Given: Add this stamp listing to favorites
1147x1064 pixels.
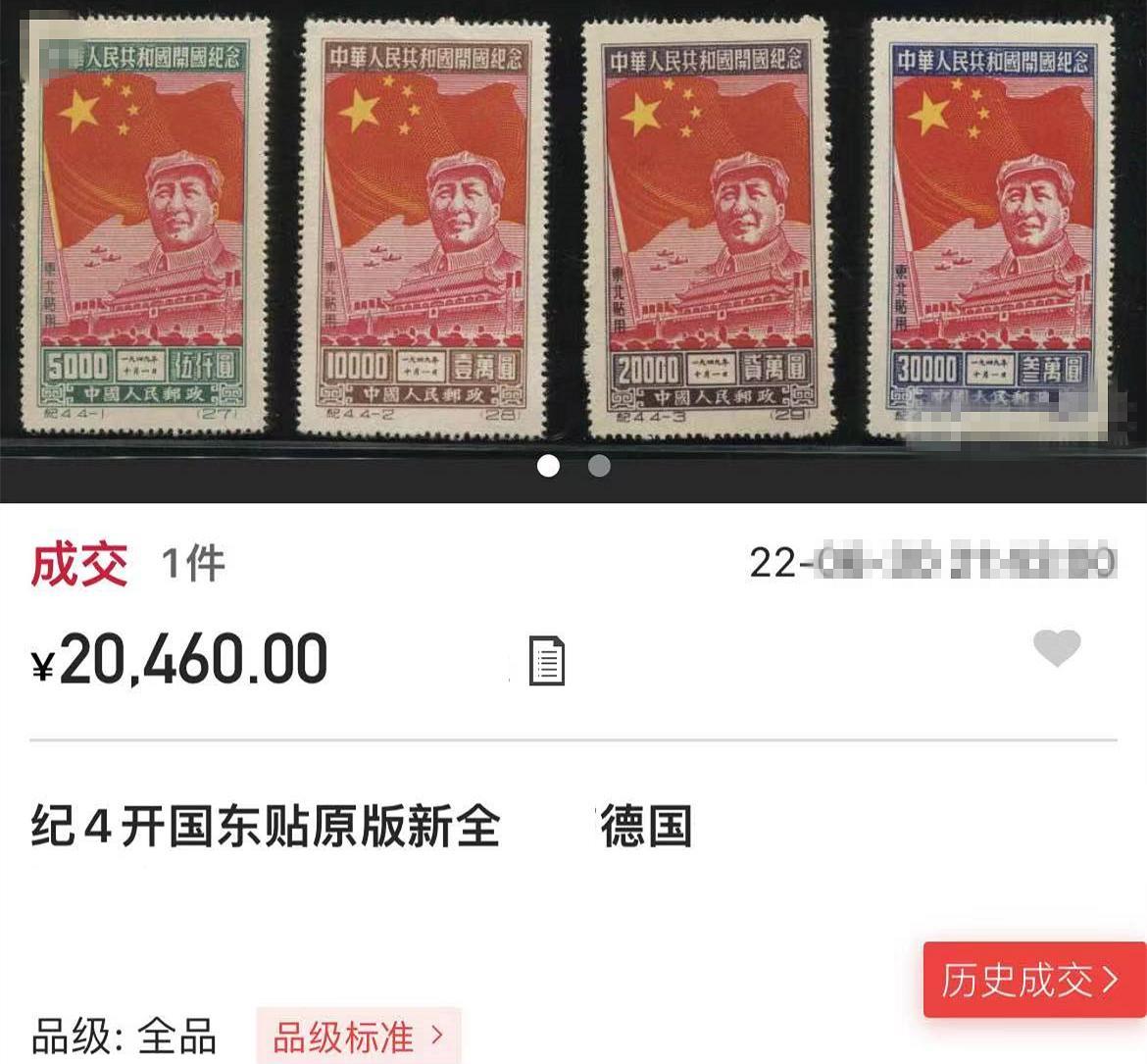Looking at the screenshot, I should pos(1057,648).
